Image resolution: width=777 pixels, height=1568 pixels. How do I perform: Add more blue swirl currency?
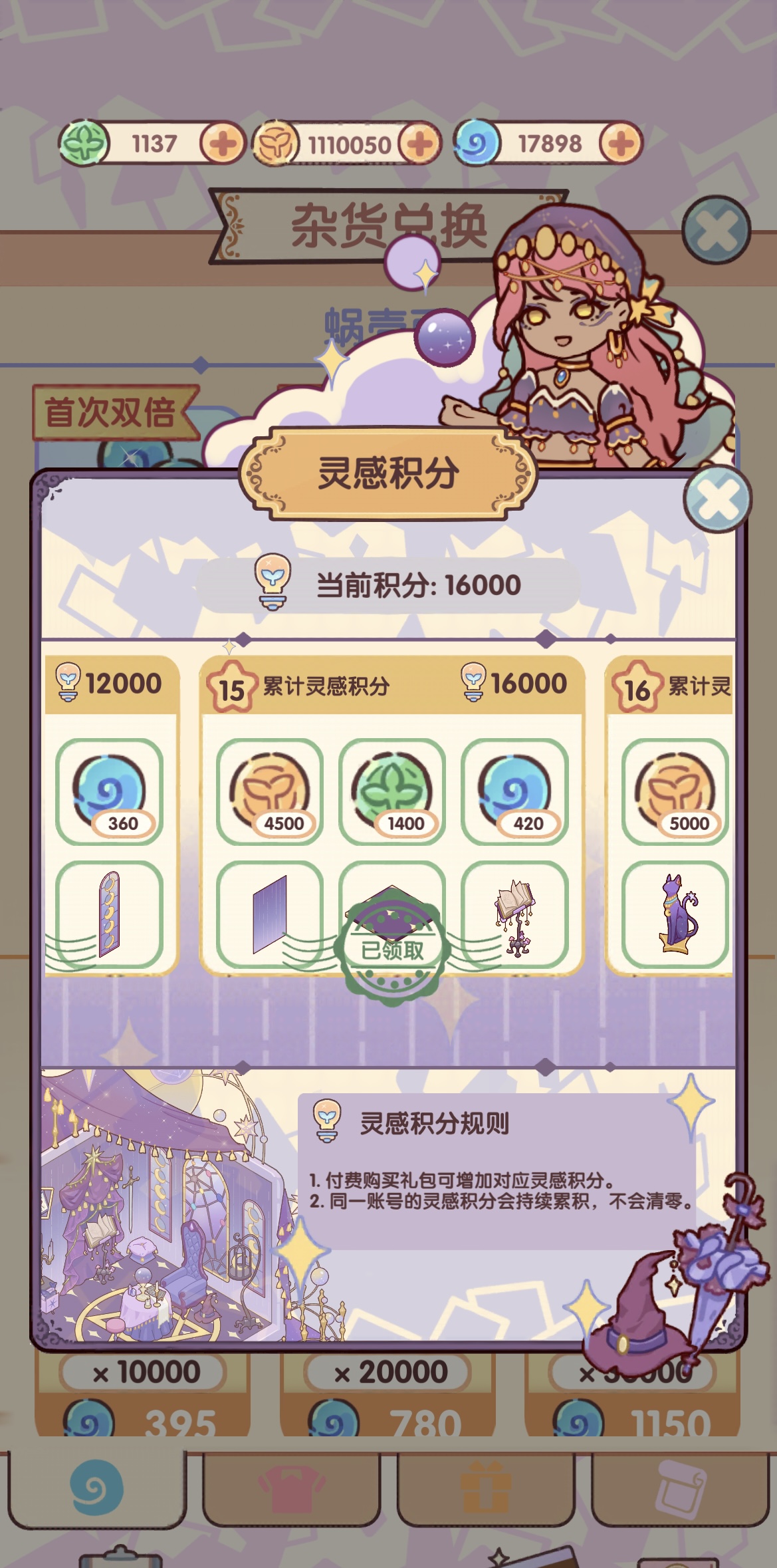pos(619,143)
